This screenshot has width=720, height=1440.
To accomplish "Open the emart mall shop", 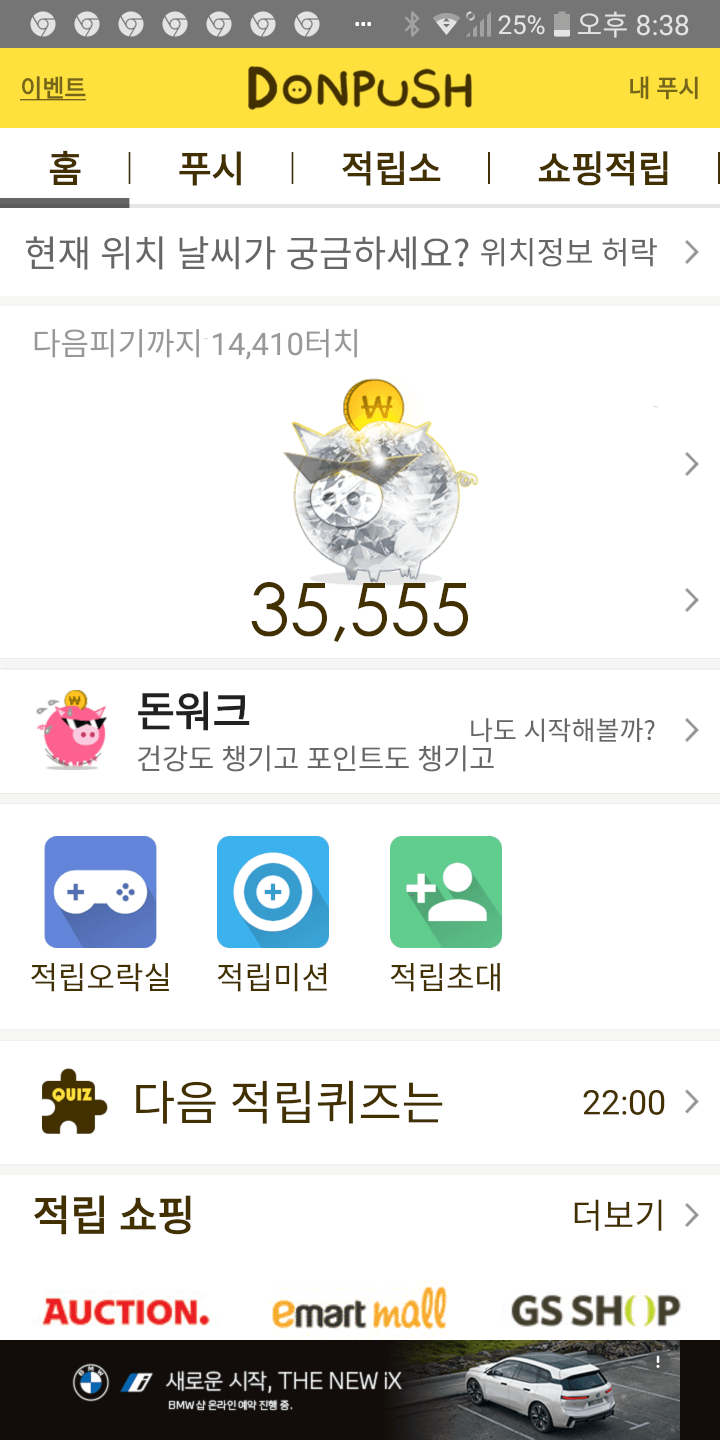I will [359, 1311].
